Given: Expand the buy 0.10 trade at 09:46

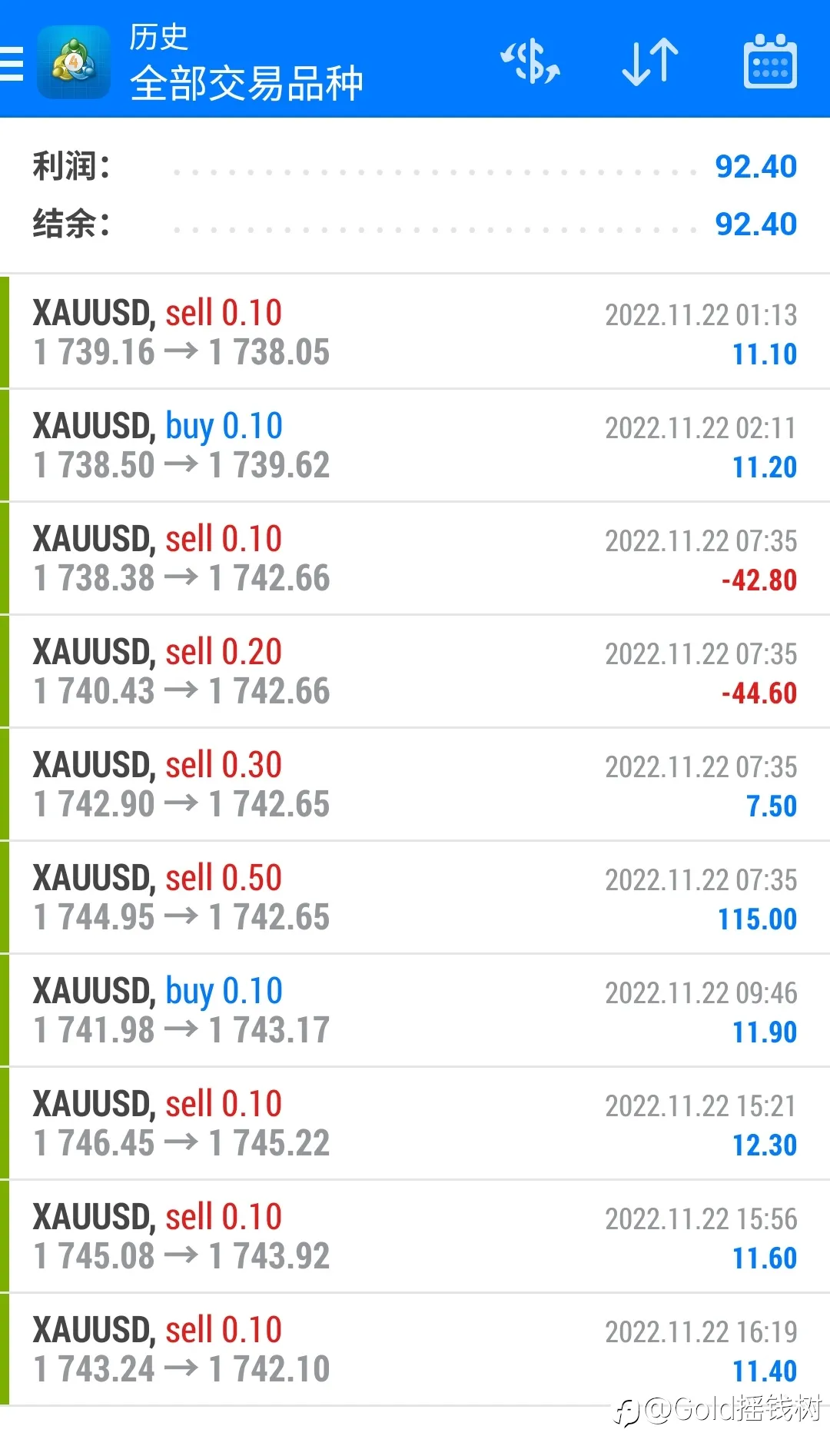Looking at the screenshot, I should pos(415,1010).
